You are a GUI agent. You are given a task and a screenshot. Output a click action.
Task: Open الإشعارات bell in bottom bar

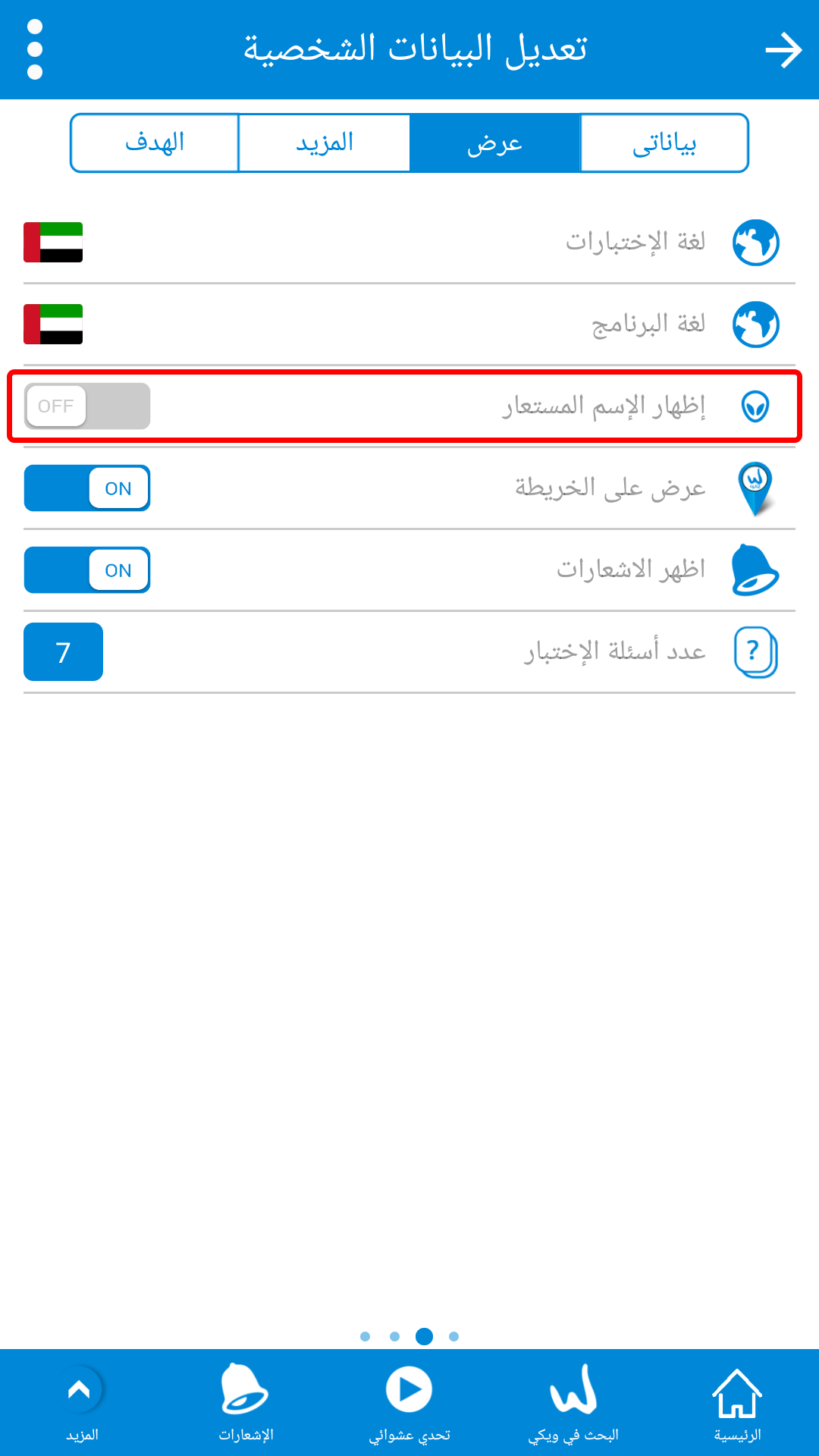click(x=246, y=1404)
